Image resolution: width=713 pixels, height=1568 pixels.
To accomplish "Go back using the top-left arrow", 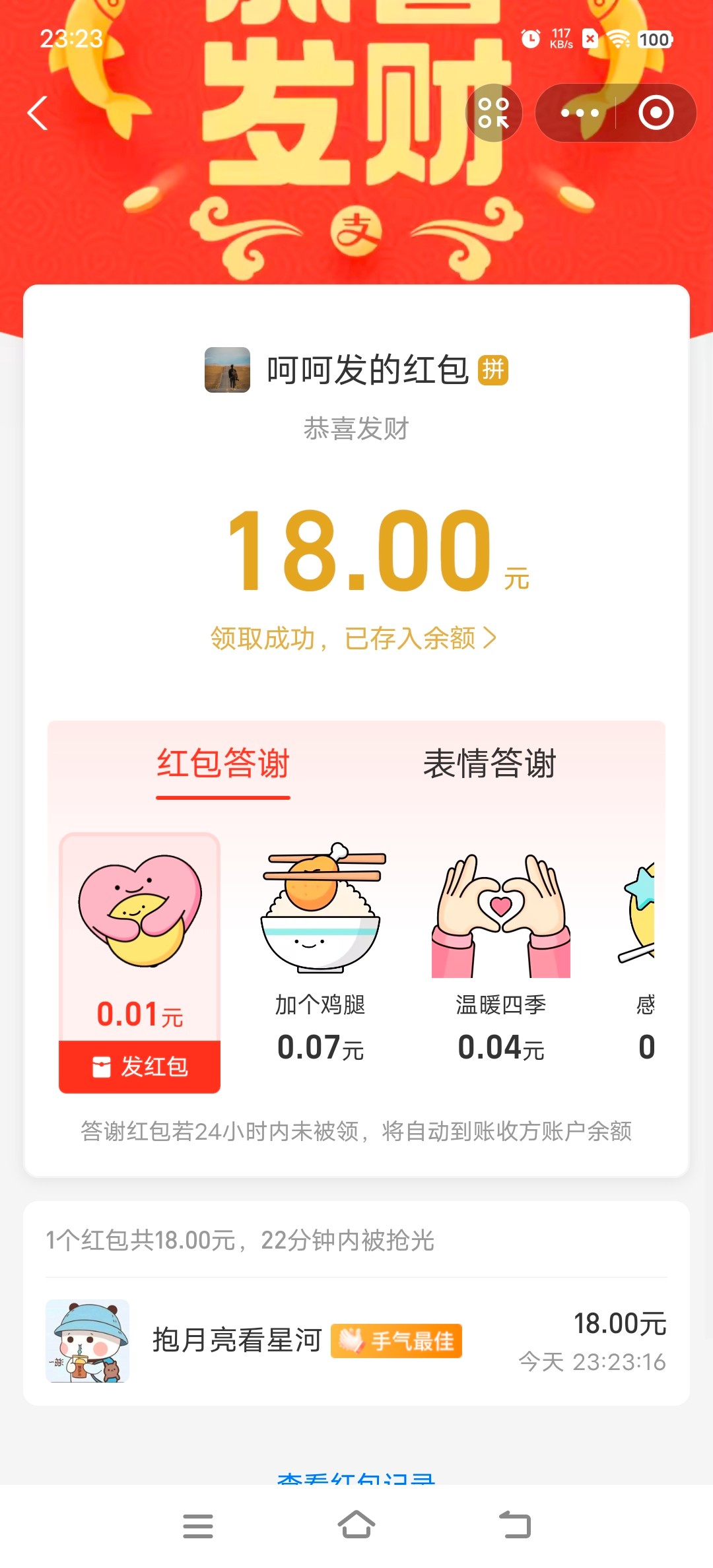I will tap(38, 113).
